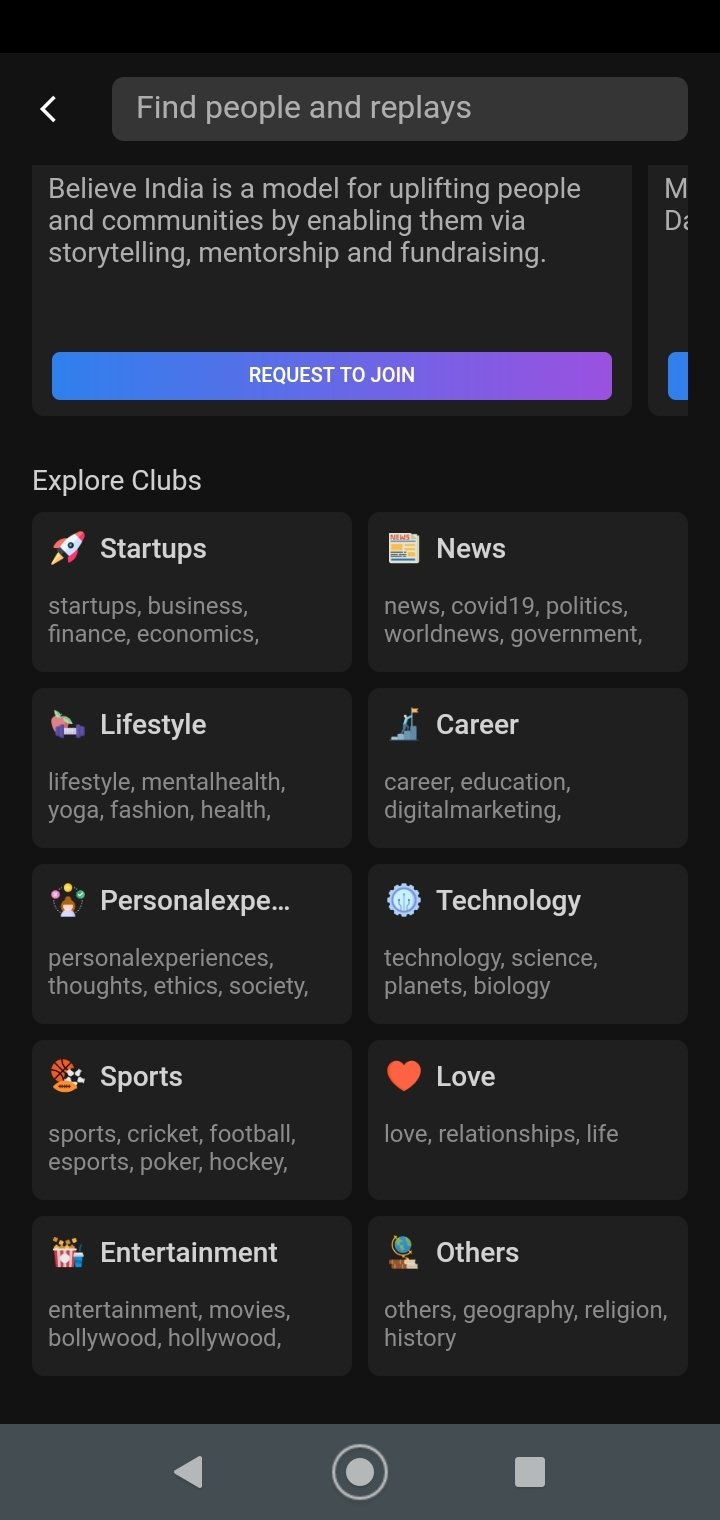The image size is (720, 1520).
Task: Open the recent apps overview
Action: [530, 1472]
